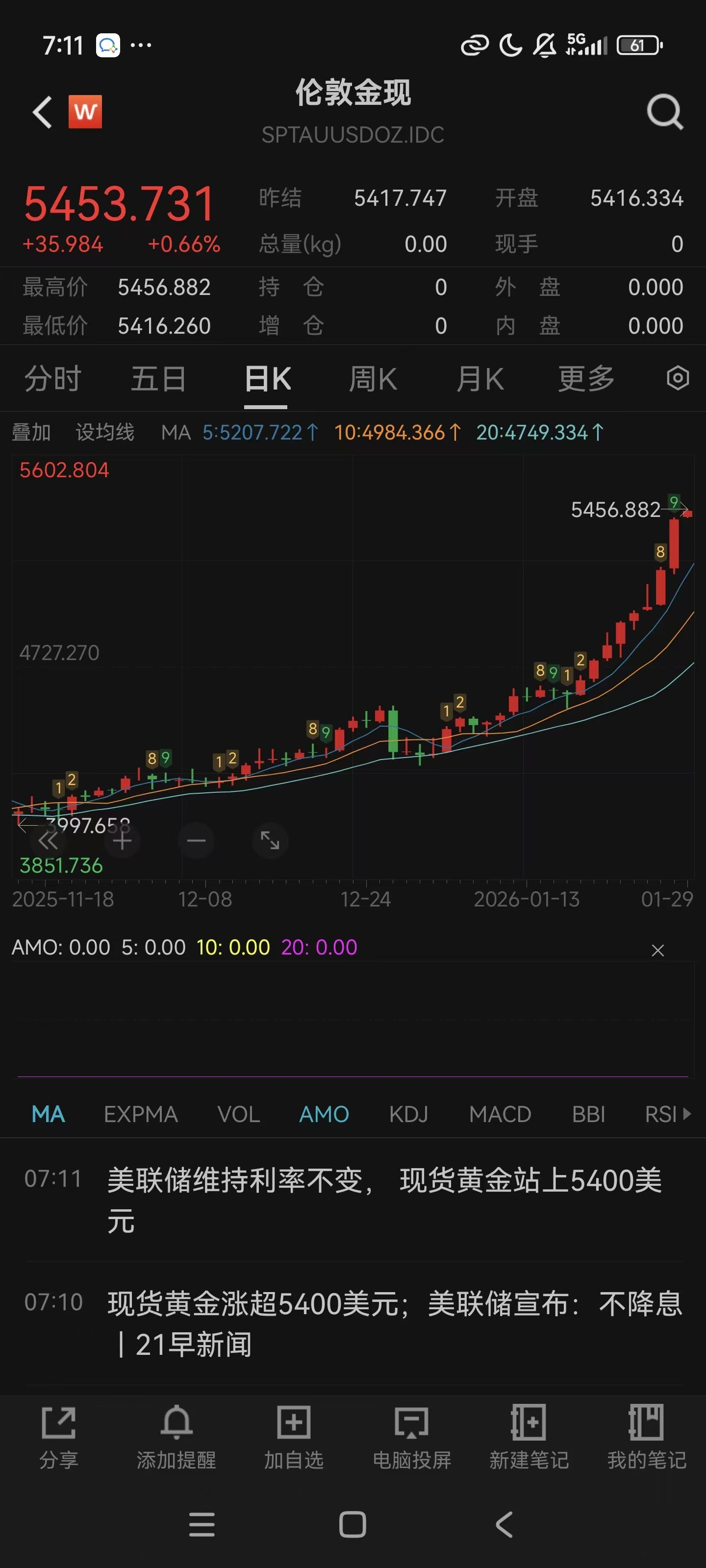Expand the chart to fullscreen
The image size is (706, 1568).
pos(270,841)
